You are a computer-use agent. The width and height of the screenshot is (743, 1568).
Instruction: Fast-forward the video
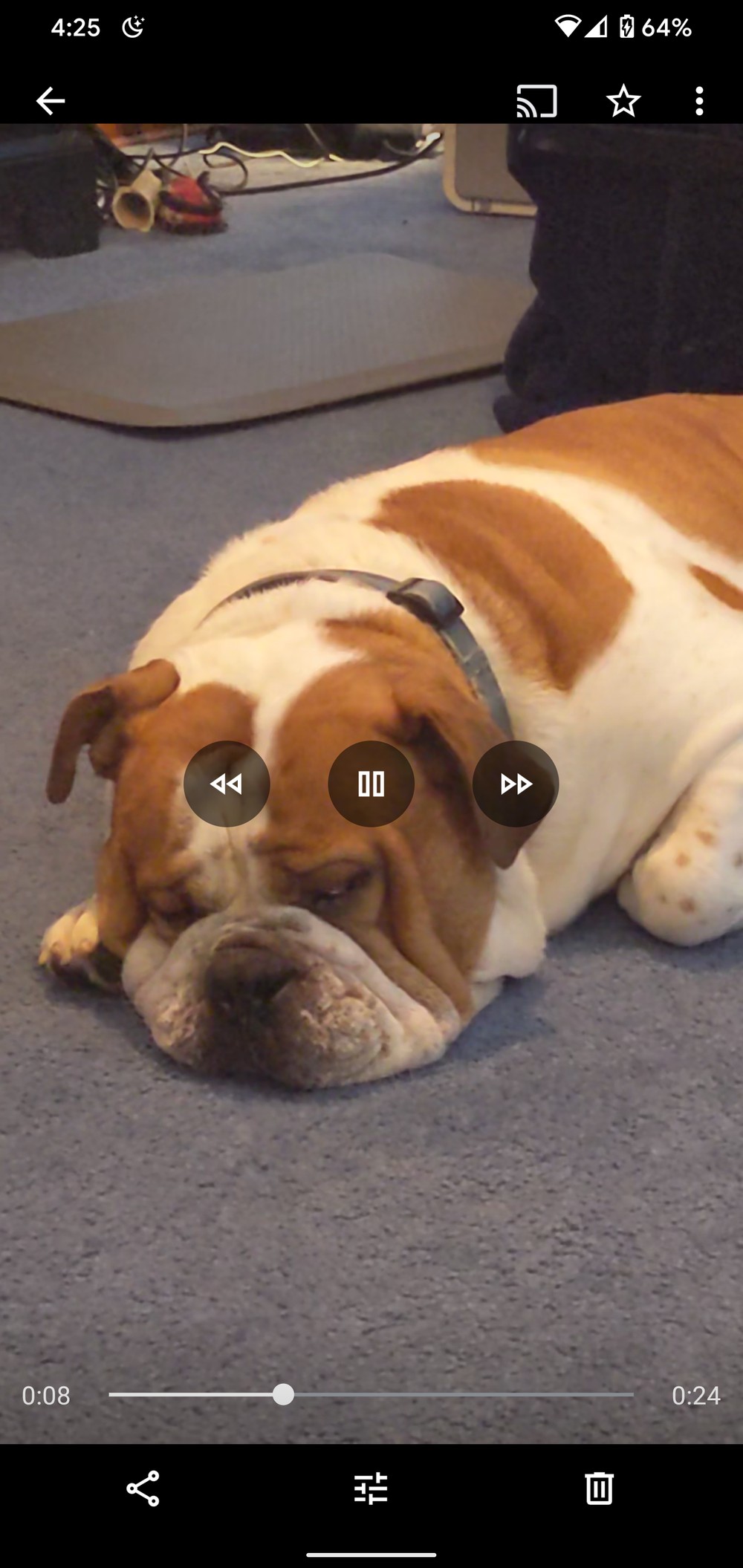(x=516, y=784)
